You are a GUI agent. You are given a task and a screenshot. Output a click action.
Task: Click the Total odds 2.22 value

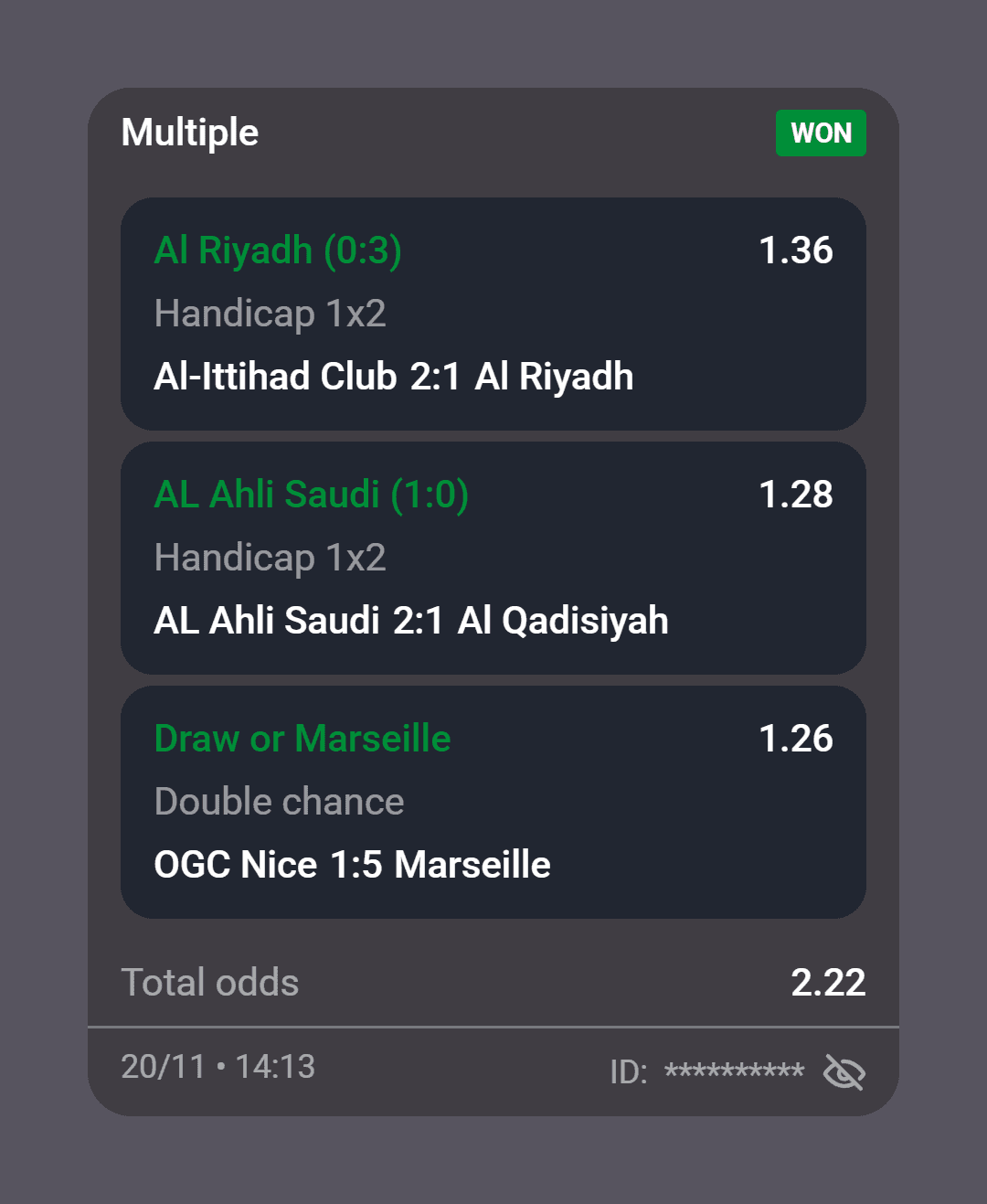tap(828, 982)
